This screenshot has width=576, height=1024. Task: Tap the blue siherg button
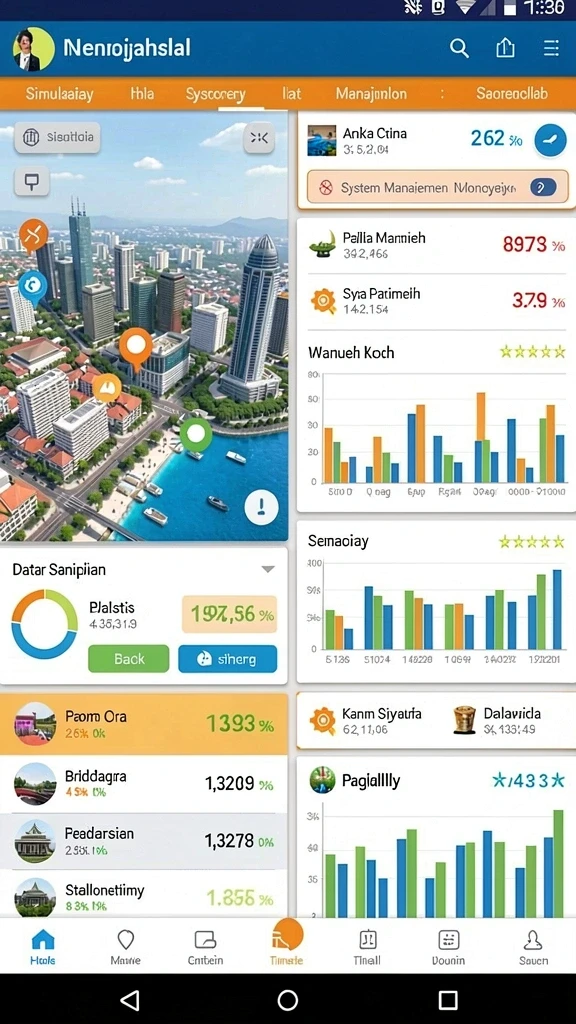click(x=227, y=659)
